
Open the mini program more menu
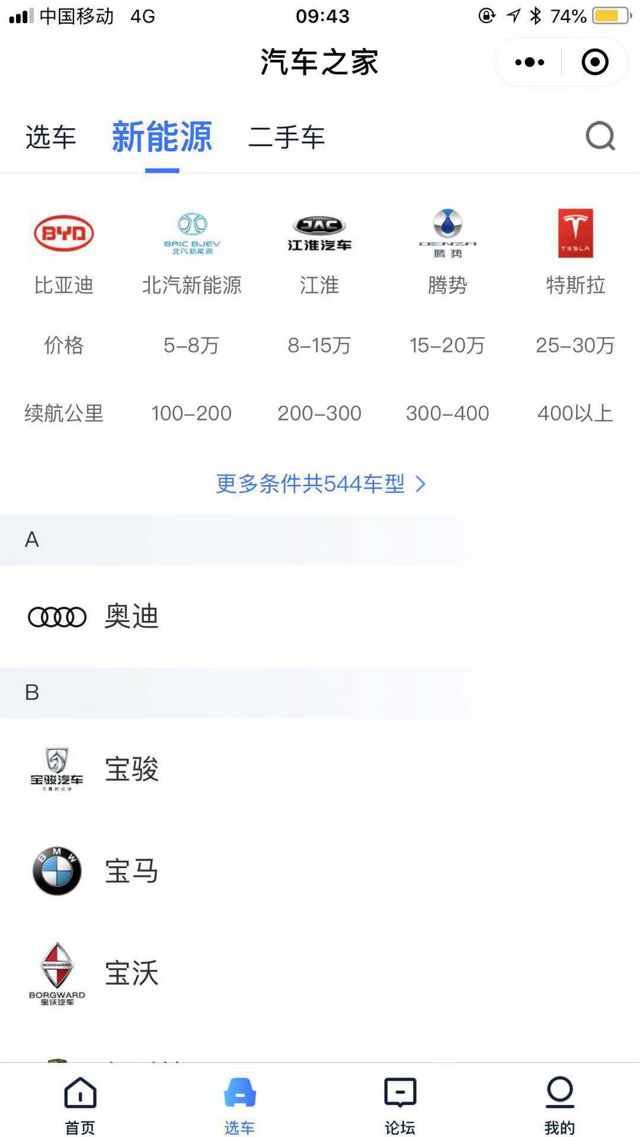(529, 63)
